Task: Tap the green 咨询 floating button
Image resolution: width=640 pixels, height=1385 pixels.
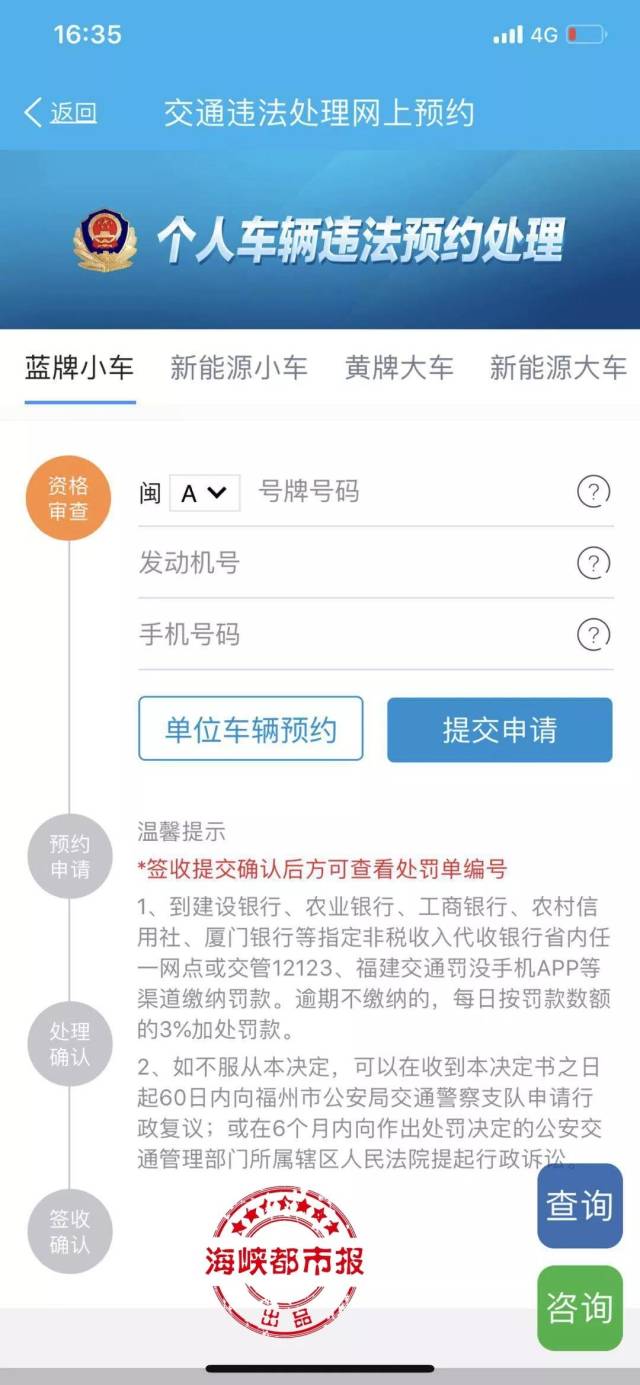Action: [580, 1308]
